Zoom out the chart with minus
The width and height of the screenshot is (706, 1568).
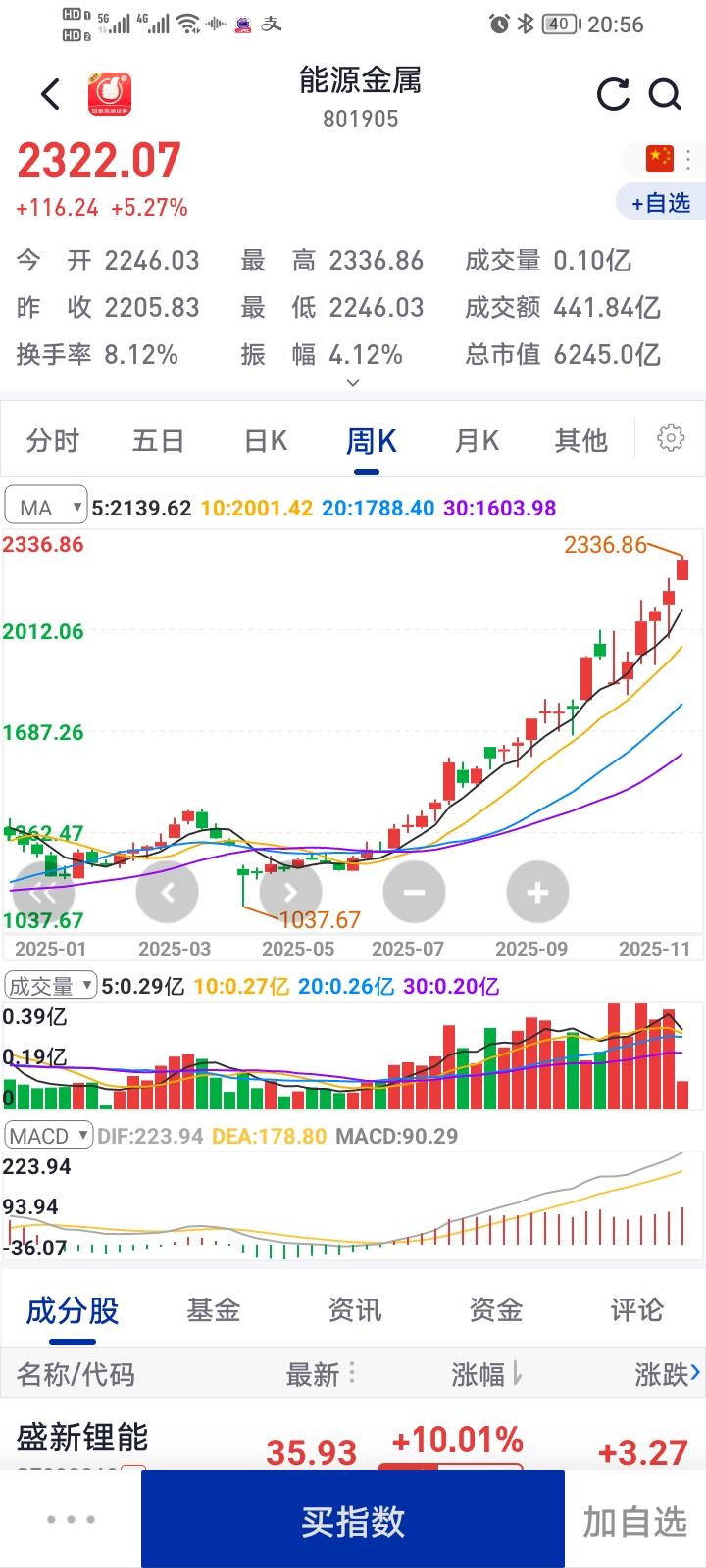tap(414, 892)
